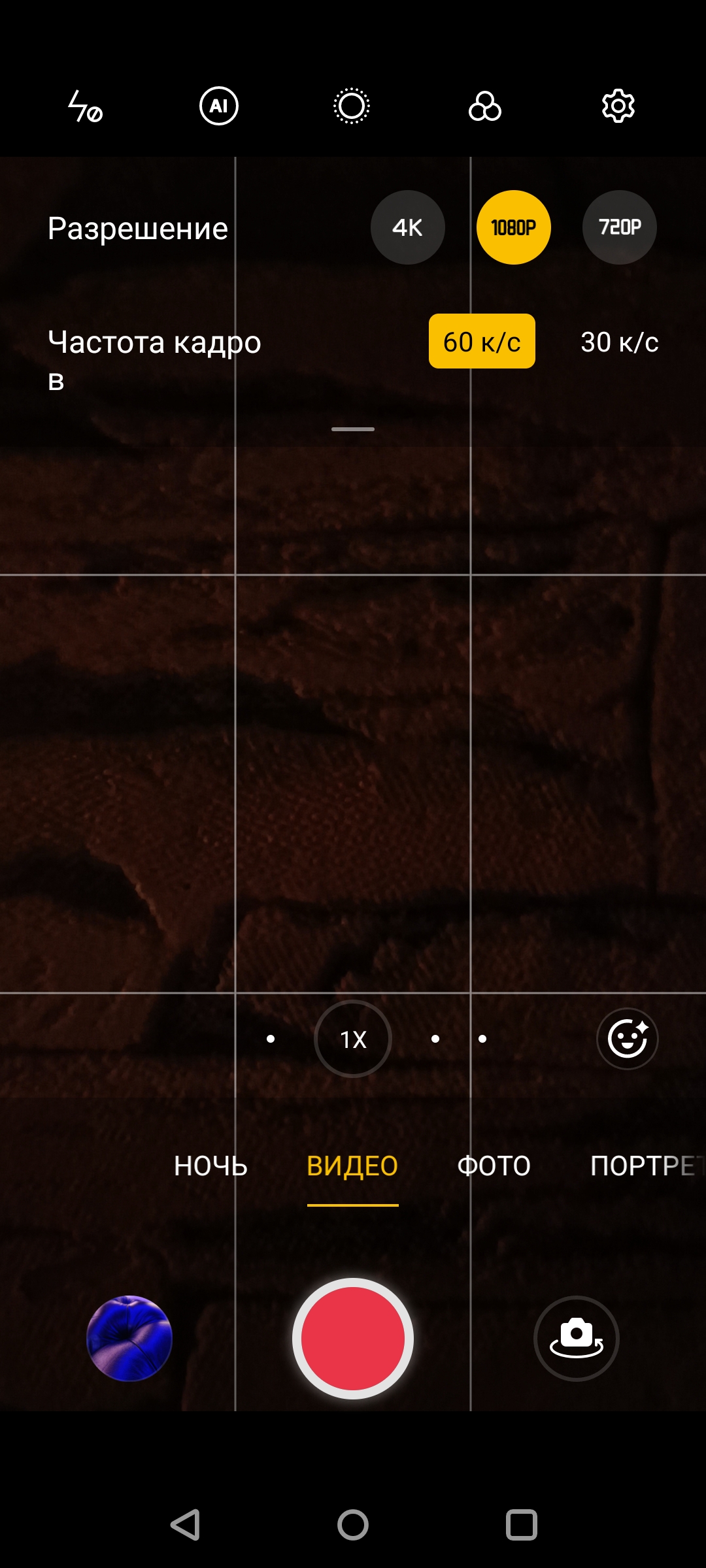Set frame rate to 30 к/с
This screenshot has height=1568, width=706.
619,342
